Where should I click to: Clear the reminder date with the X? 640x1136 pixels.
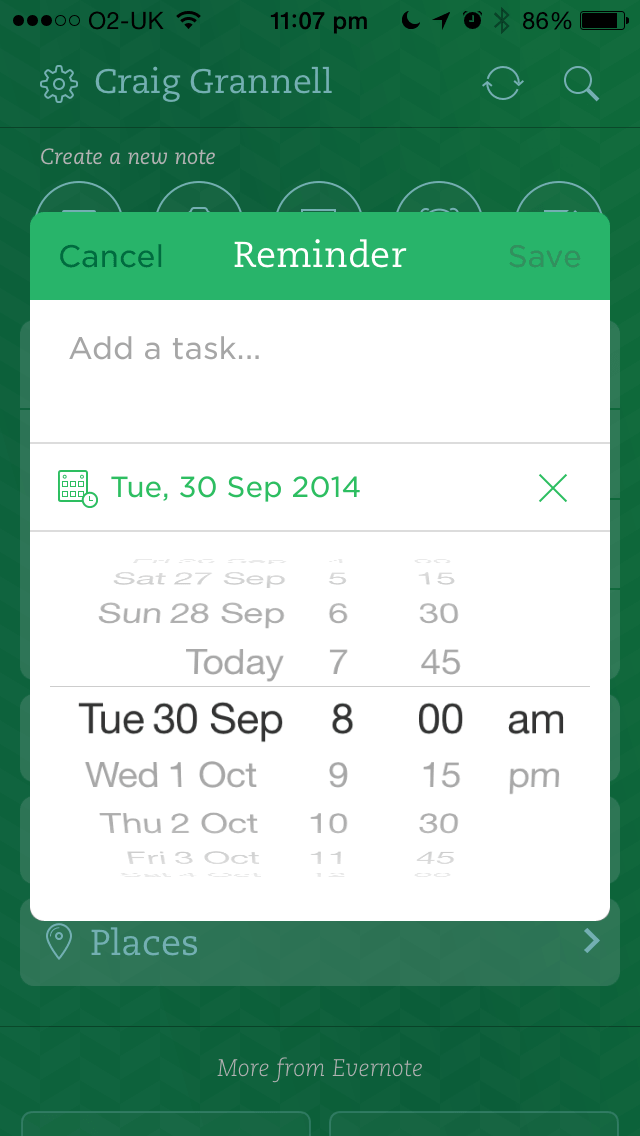(553, 488)
